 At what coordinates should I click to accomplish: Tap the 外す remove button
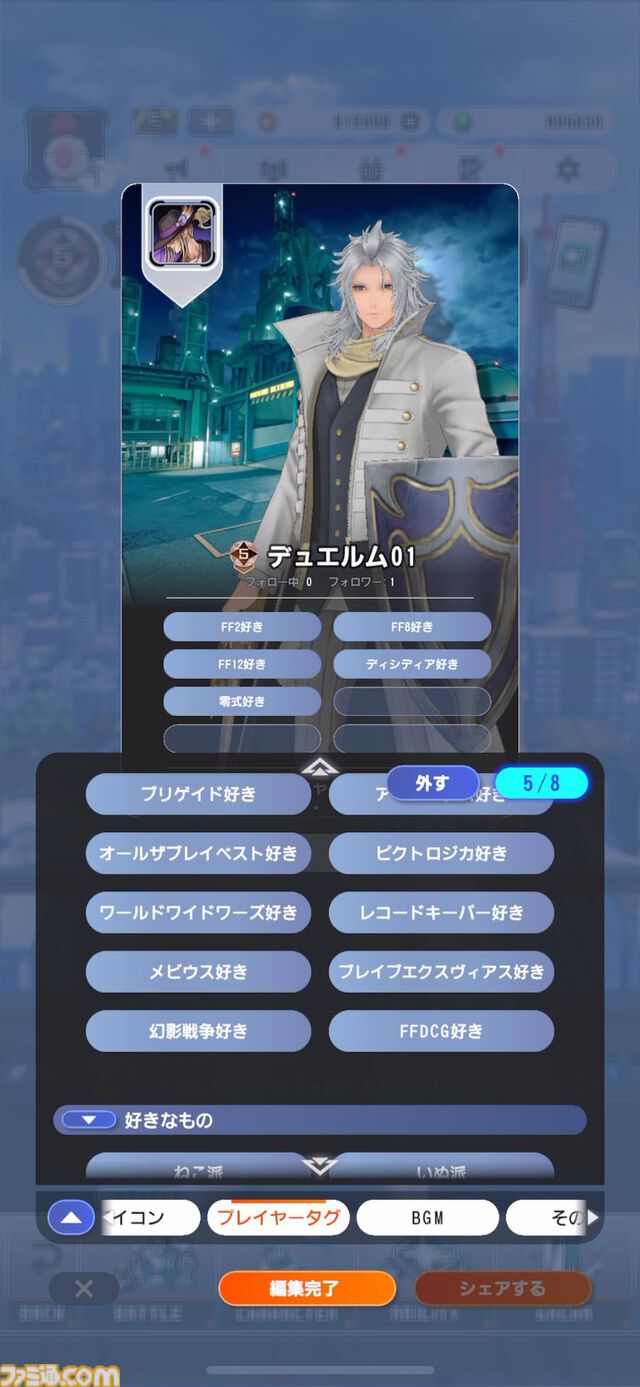(x=432, y=783)
